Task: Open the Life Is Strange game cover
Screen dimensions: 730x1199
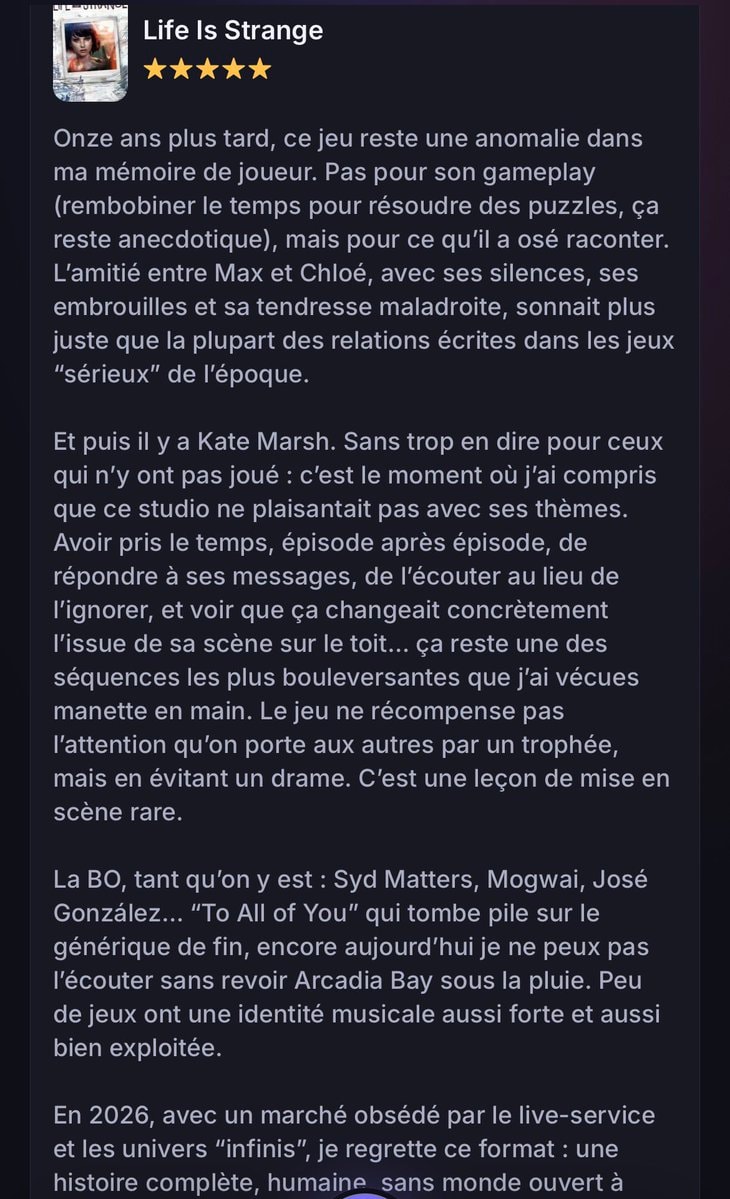Action: point(90,52)
